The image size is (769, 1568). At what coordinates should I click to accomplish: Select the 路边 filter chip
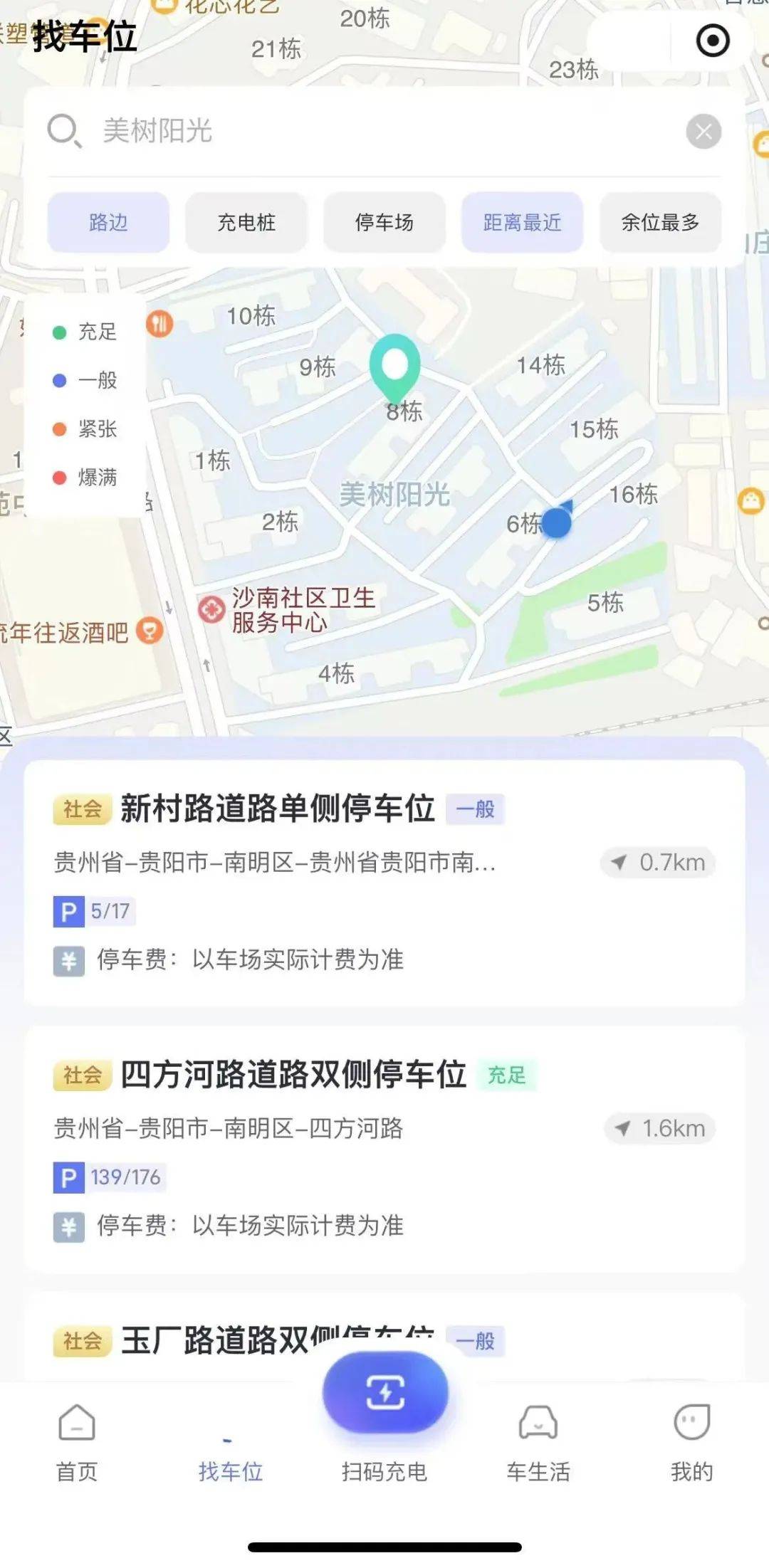pyautogui.click(x=108, y=222)
